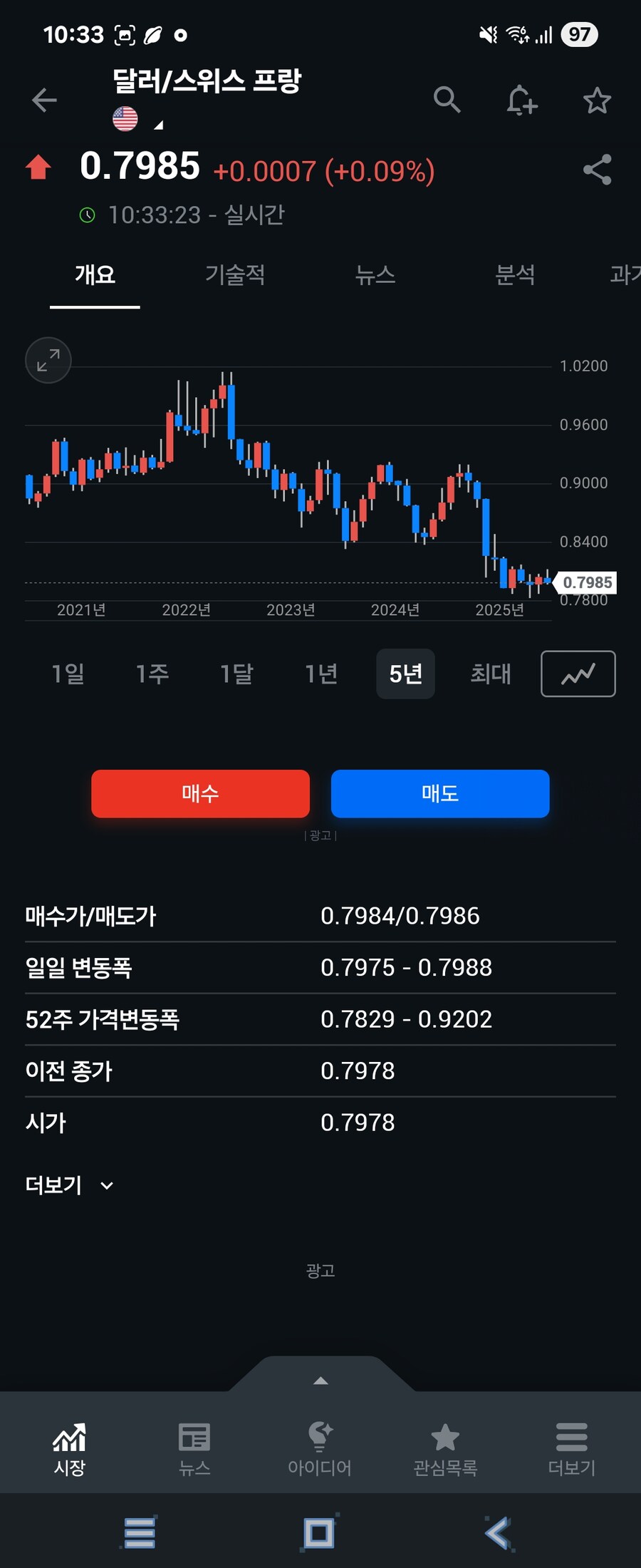
Task: Switch chart style using the line chart icon
Action: 578,674
